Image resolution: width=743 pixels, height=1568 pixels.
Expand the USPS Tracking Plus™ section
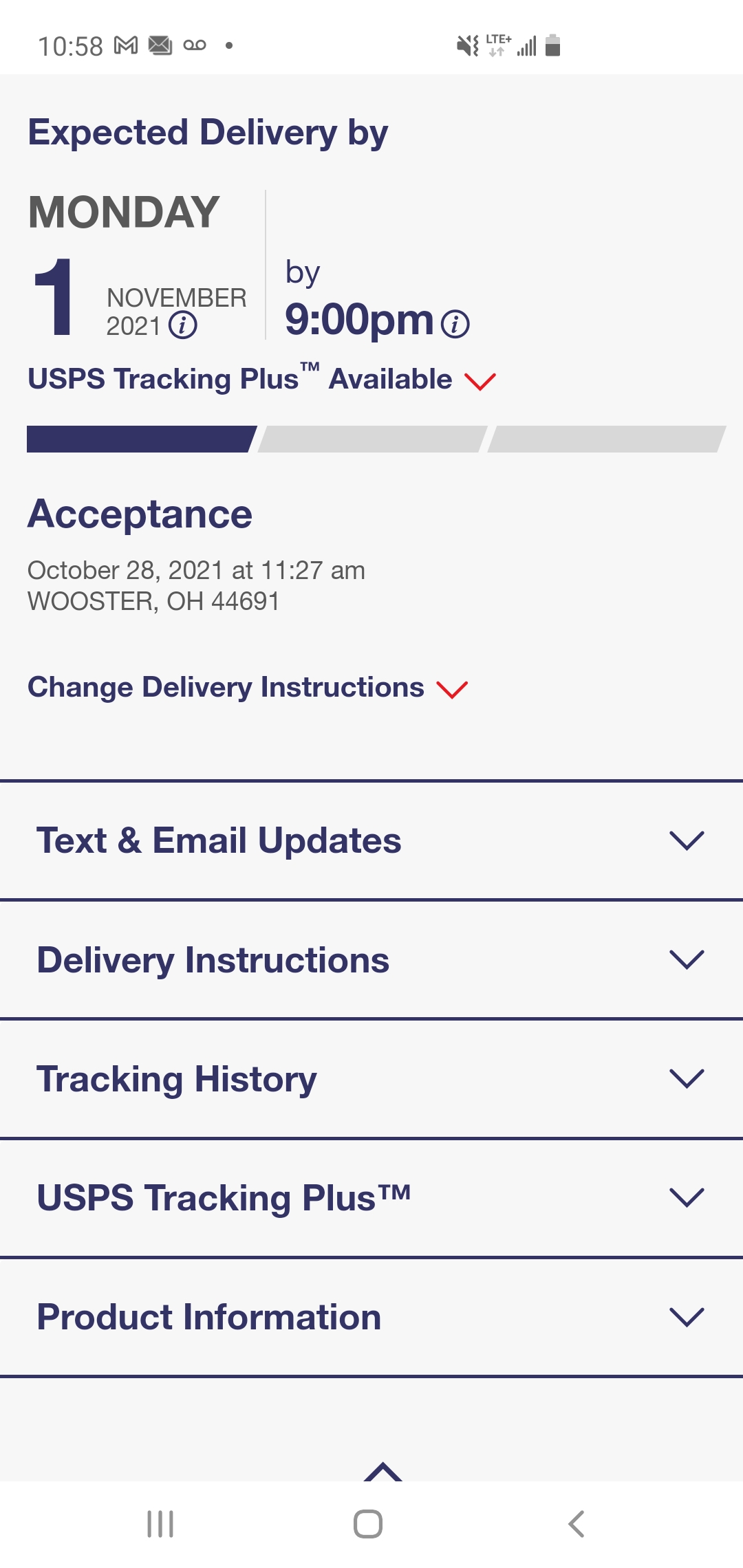(371, 1197)
